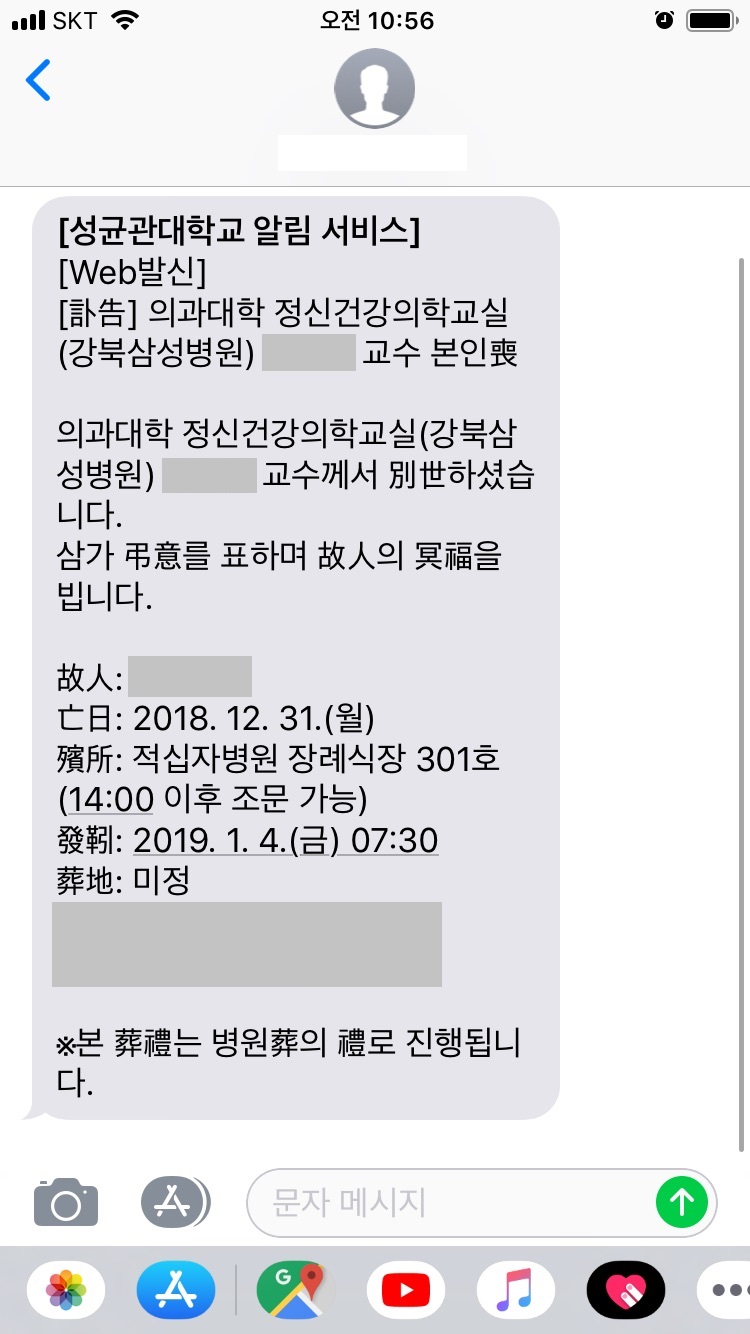Open the Music app in the drawer
The image size is (750, 1334).
(x=516, y=1290)
